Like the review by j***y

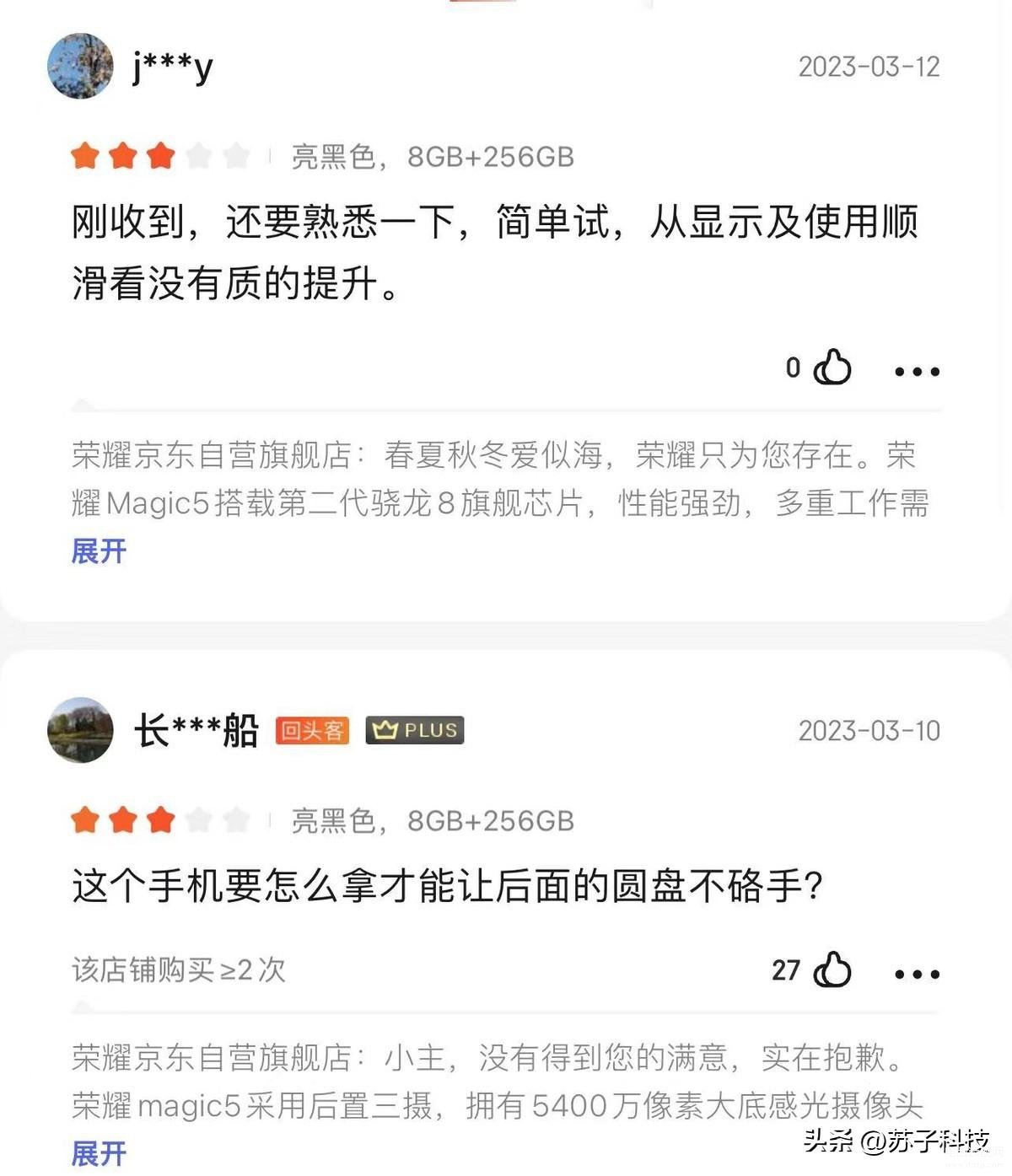[x=832, y=368]
